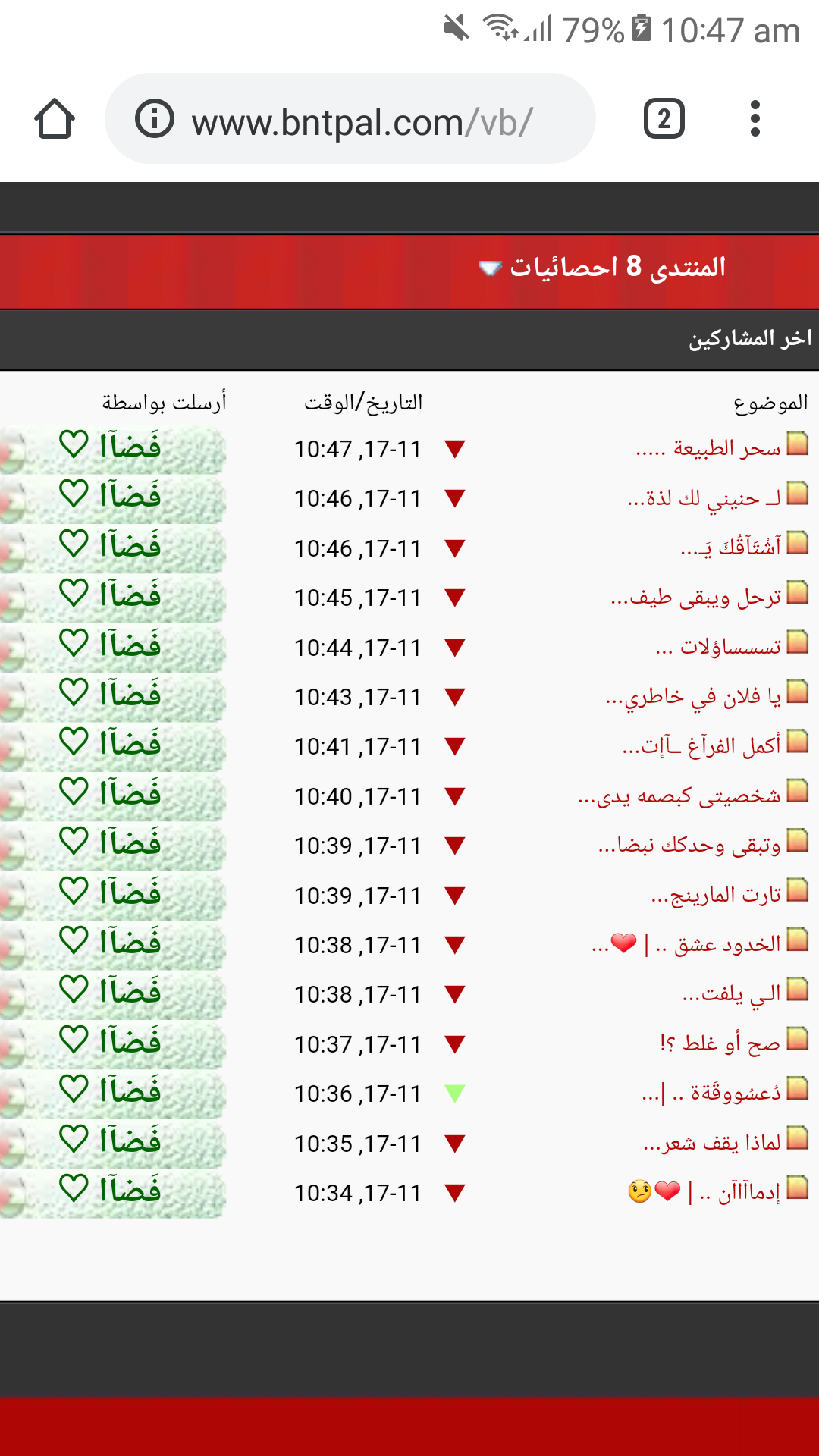Open the topic سحر الطبيعة
The image size is (819, 1456).
tap(708, 449)
